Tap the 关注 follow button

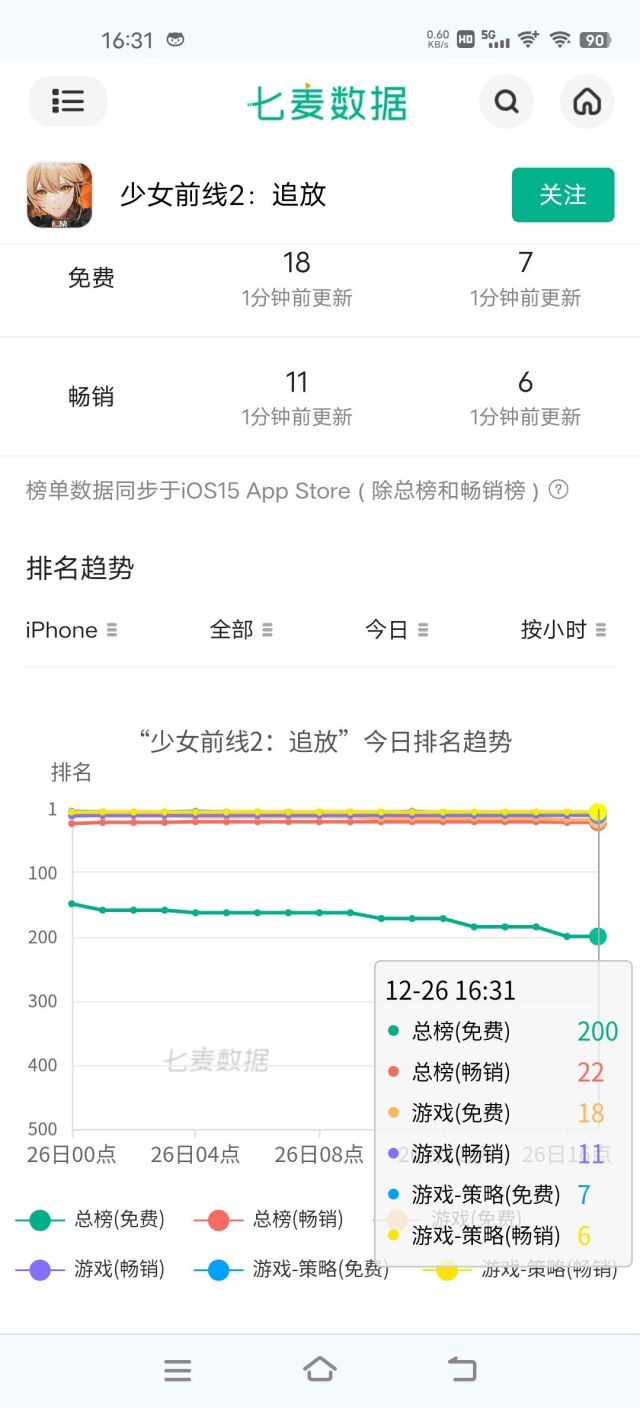pos(563,195)
